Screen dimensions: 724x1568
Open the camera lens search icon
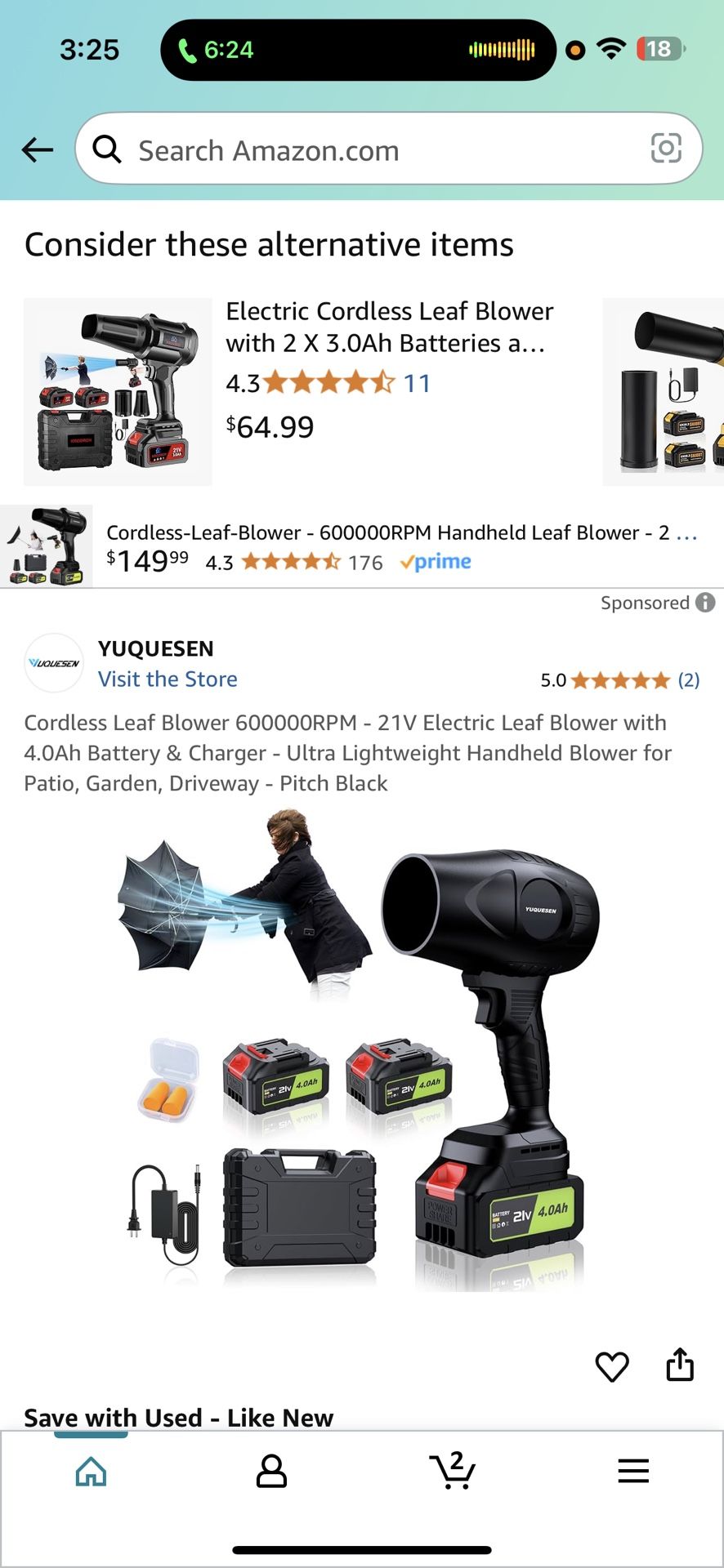(x=665, y=149)
